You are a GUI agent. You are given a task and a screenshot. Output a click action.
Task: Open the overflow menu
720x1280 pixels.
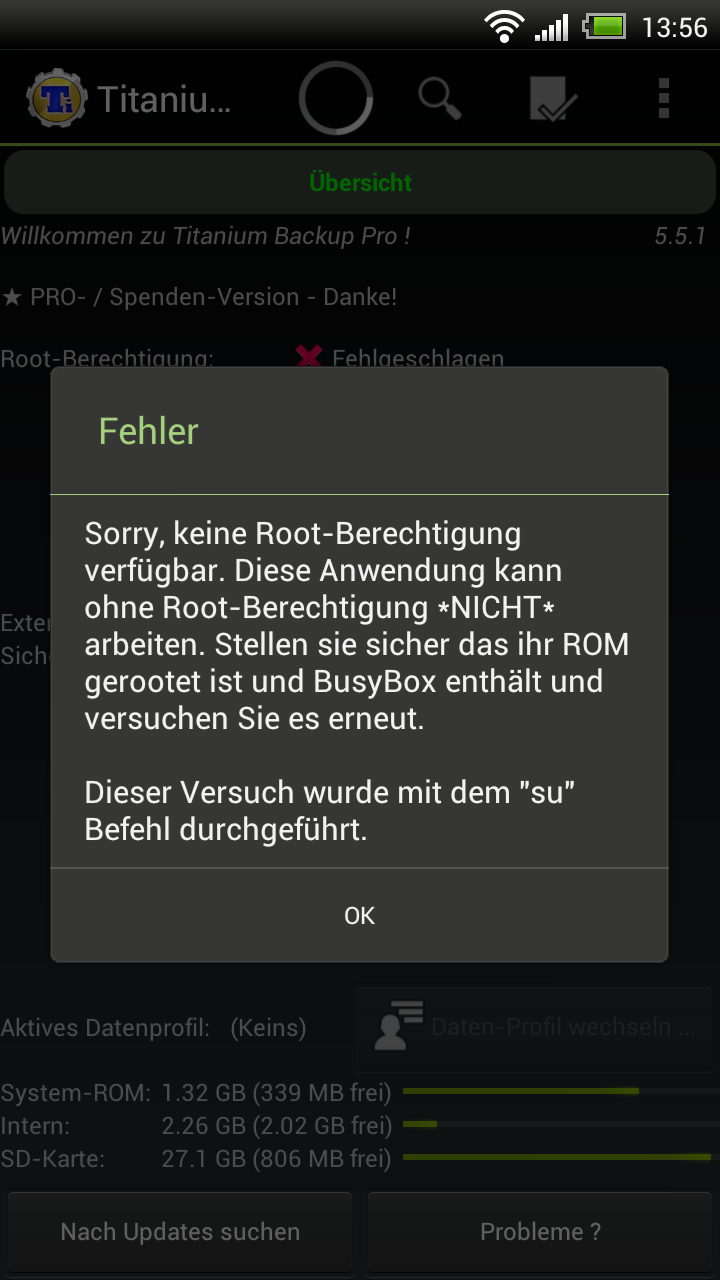[664, 98]
